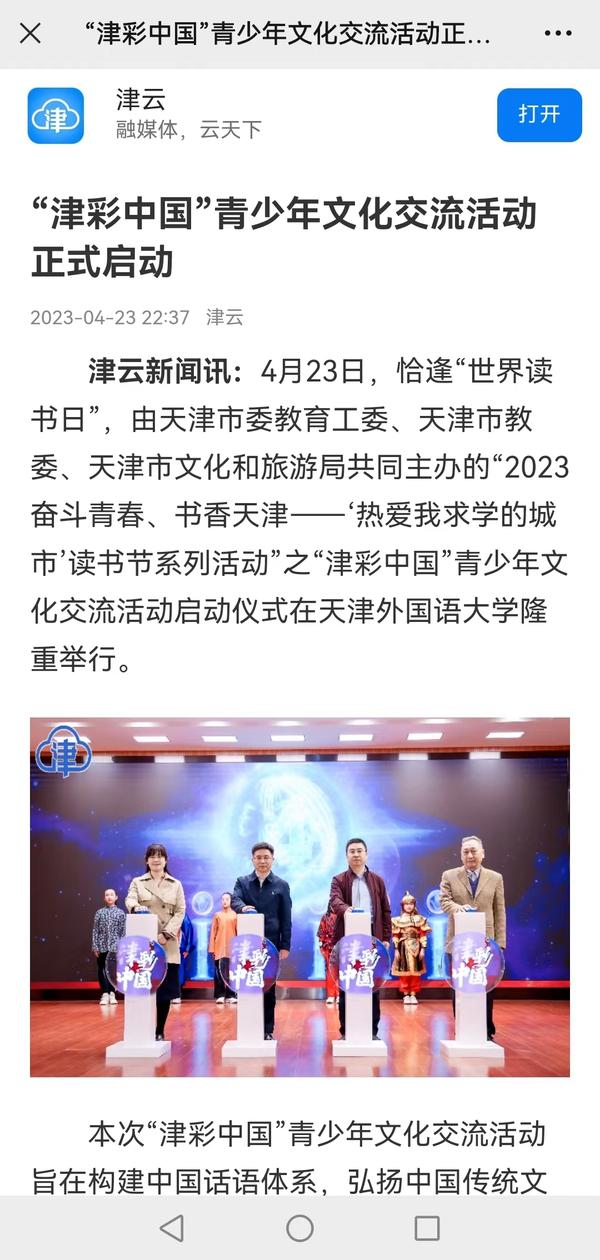Viewport: 600px width, 1260px height.
Task: Open the three-dot overflow menu
Action: point(558,34)
